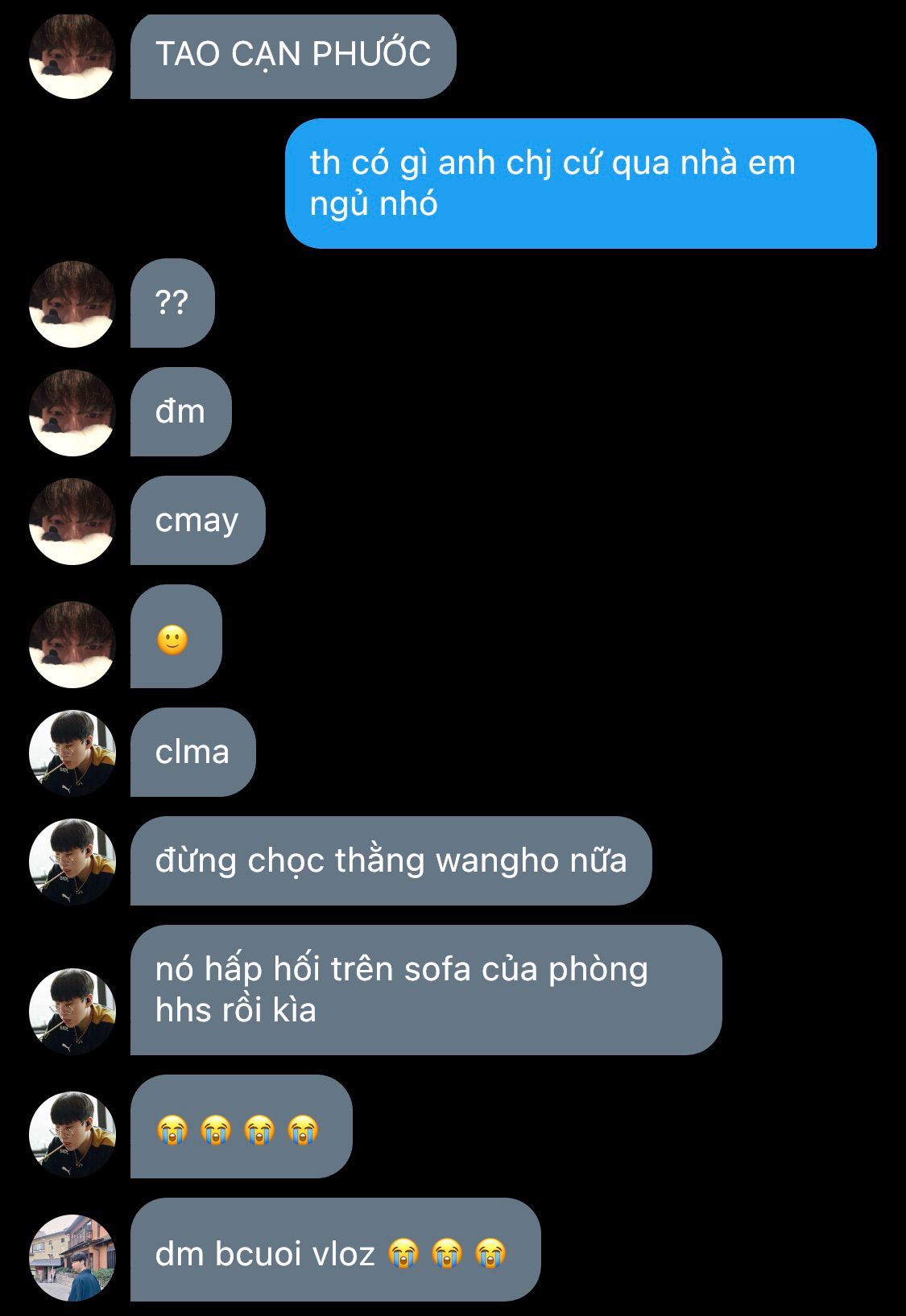Screen dimensions: 906x1316
Task: Open avatar next to "dm bcuoi vloz"
Action: click(x=72, y=1257)
